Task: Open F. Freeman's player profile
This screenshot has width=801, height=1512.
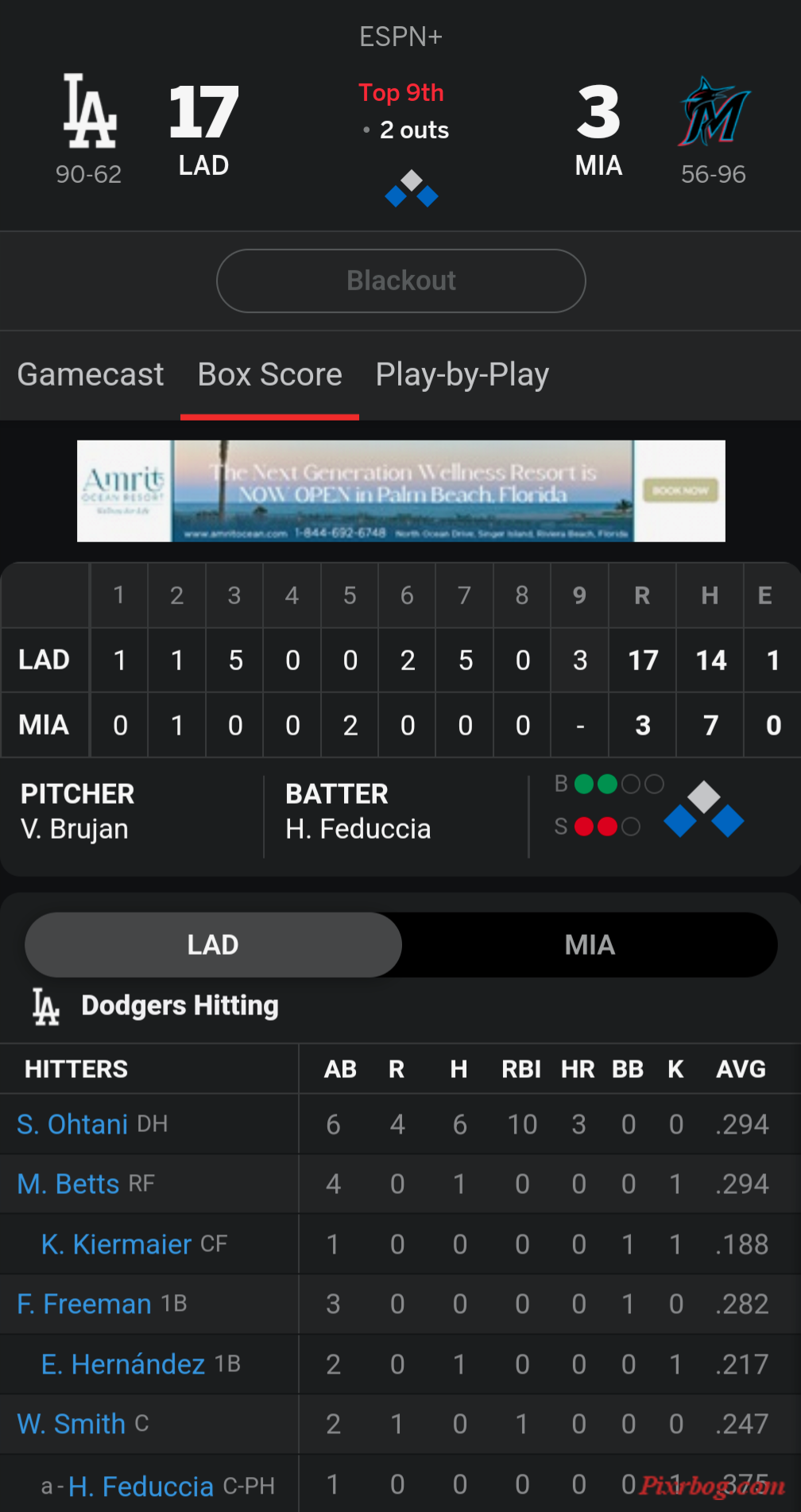Action: pos(84,1304)
